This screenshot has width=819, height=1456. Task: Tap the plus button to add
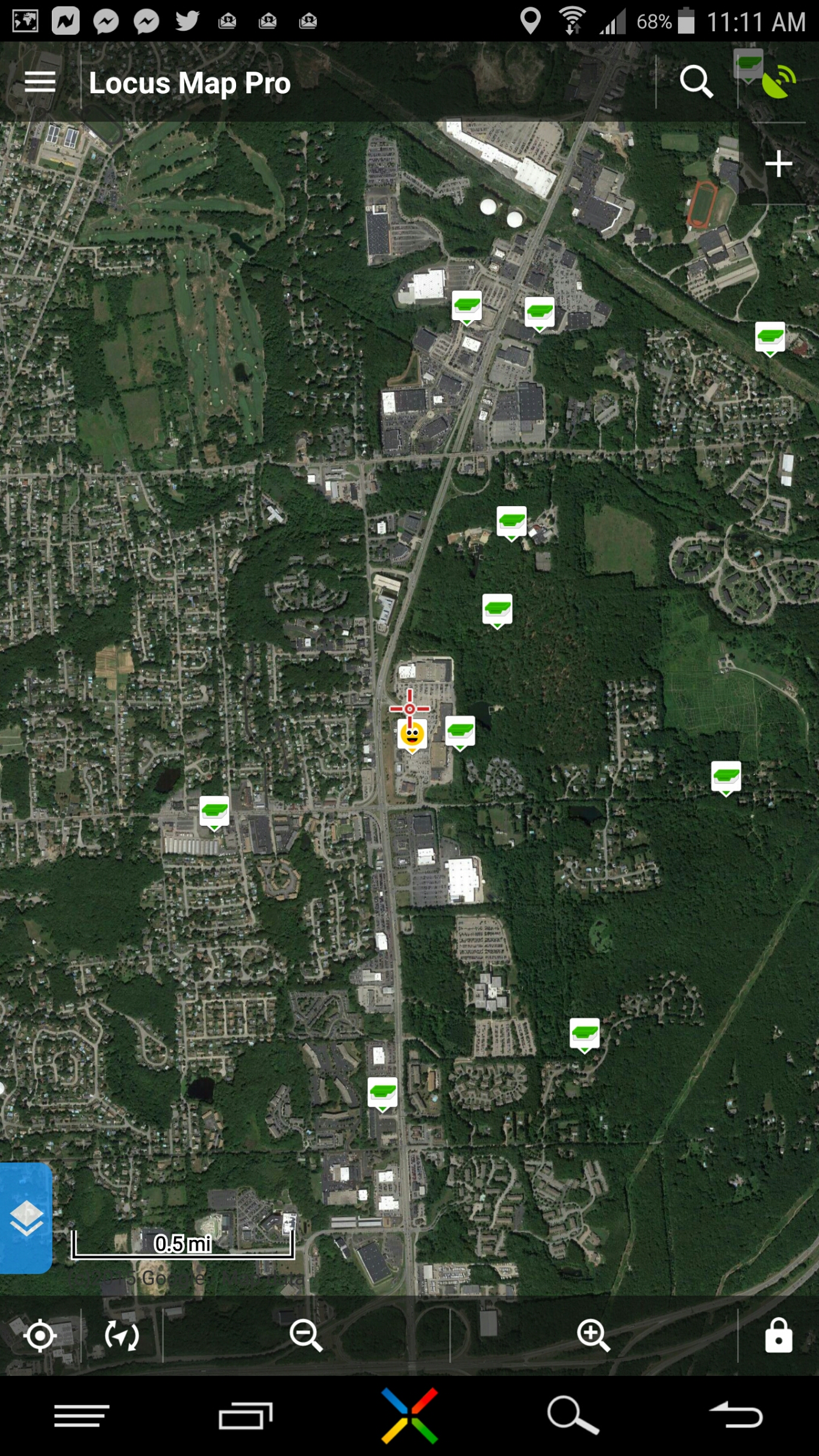778,164
